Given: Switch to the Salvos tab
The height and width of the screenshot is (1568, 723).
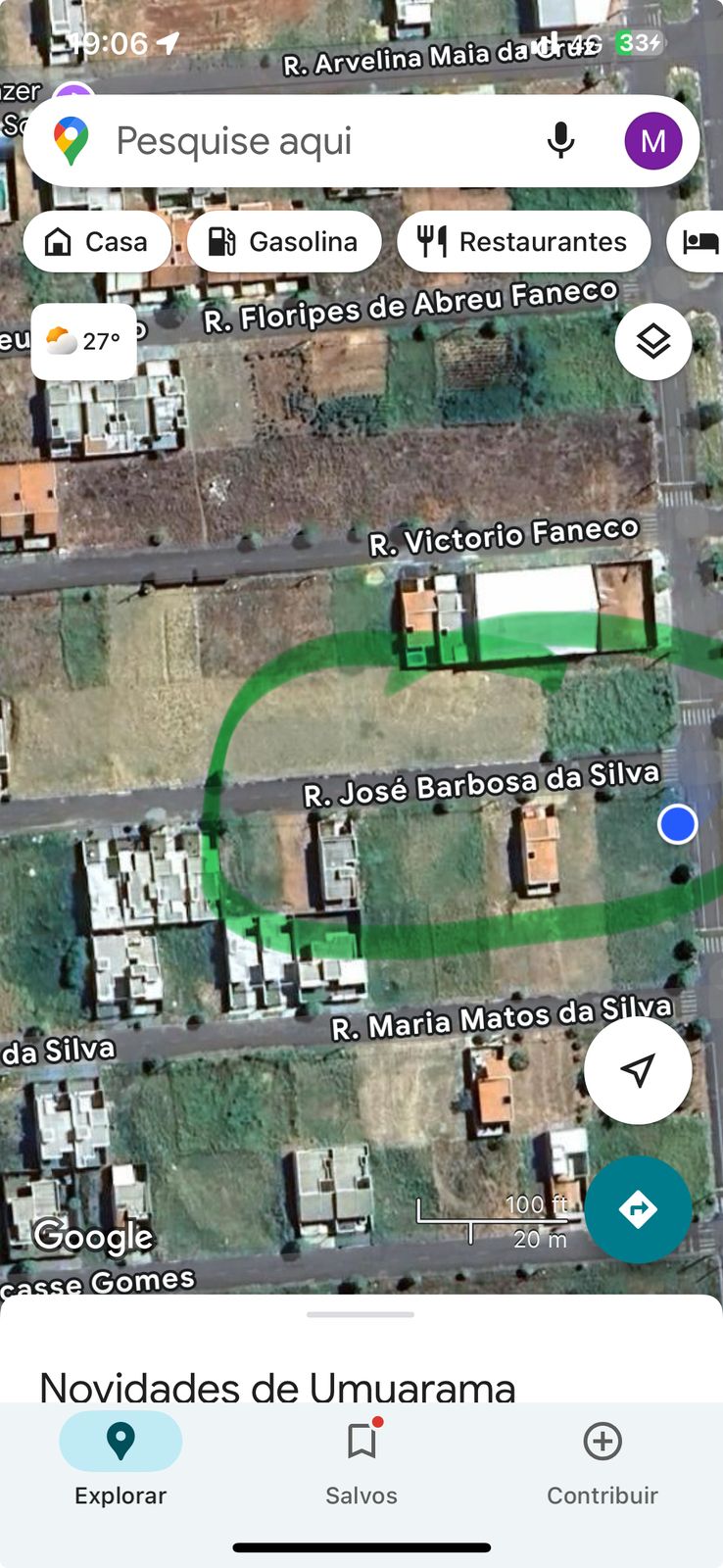Looking at the screenshot, I should pos(361,1460).
